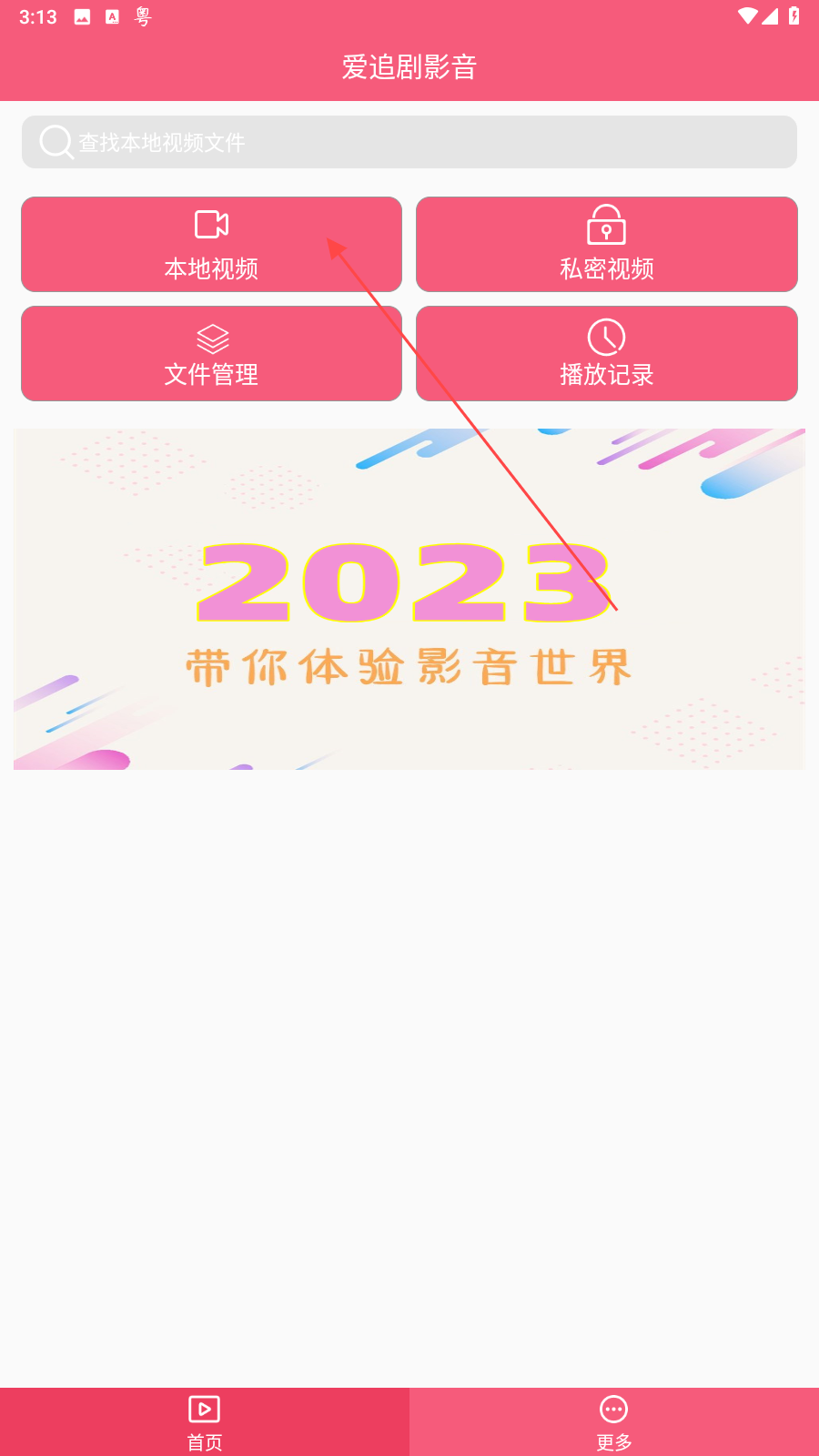This screenshot has height=1456, width=819.
Task: Open the 2023 banner
Action: 409,599
